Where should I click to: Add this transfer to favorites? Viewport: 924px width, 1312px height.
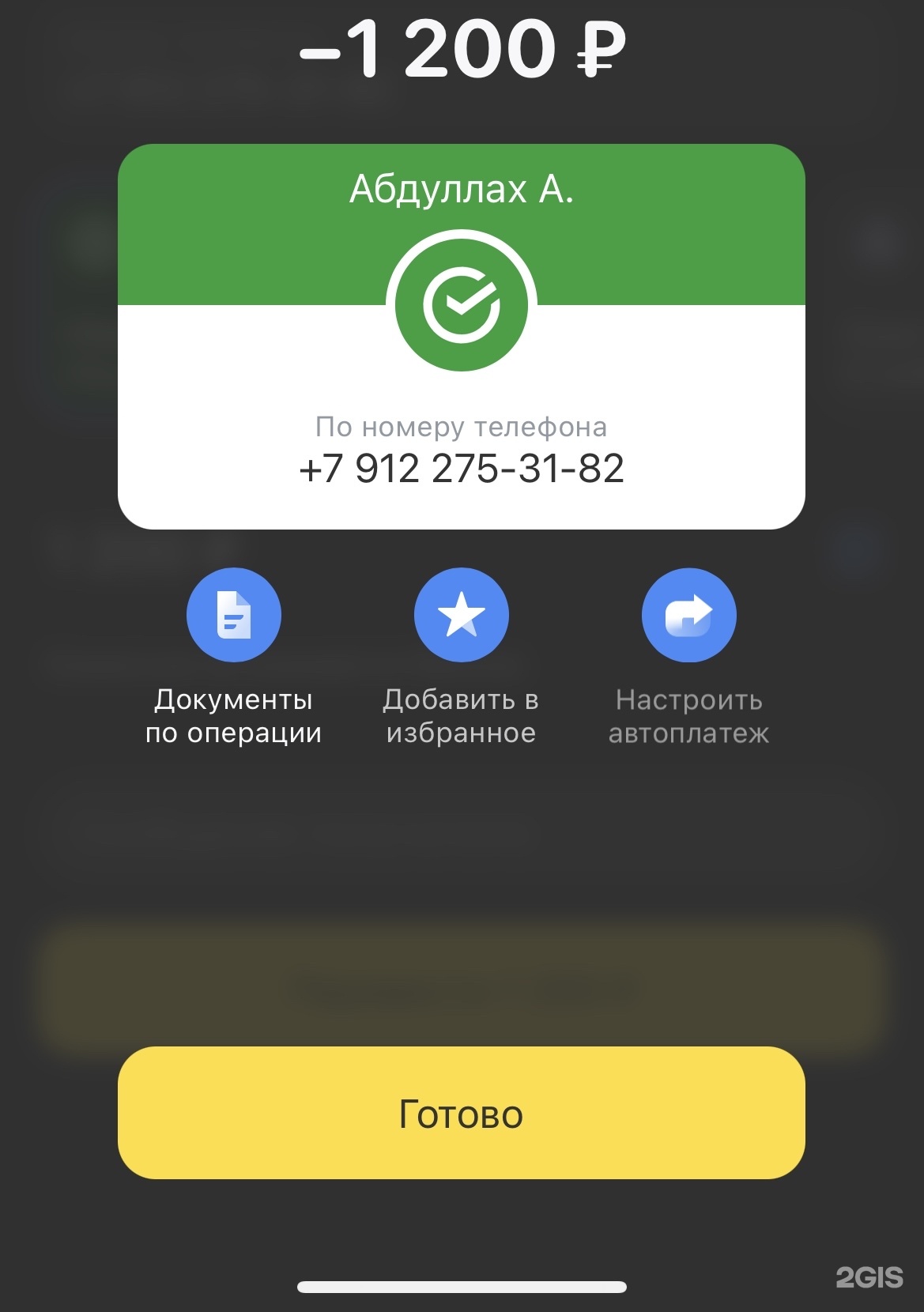coord(461,615)
